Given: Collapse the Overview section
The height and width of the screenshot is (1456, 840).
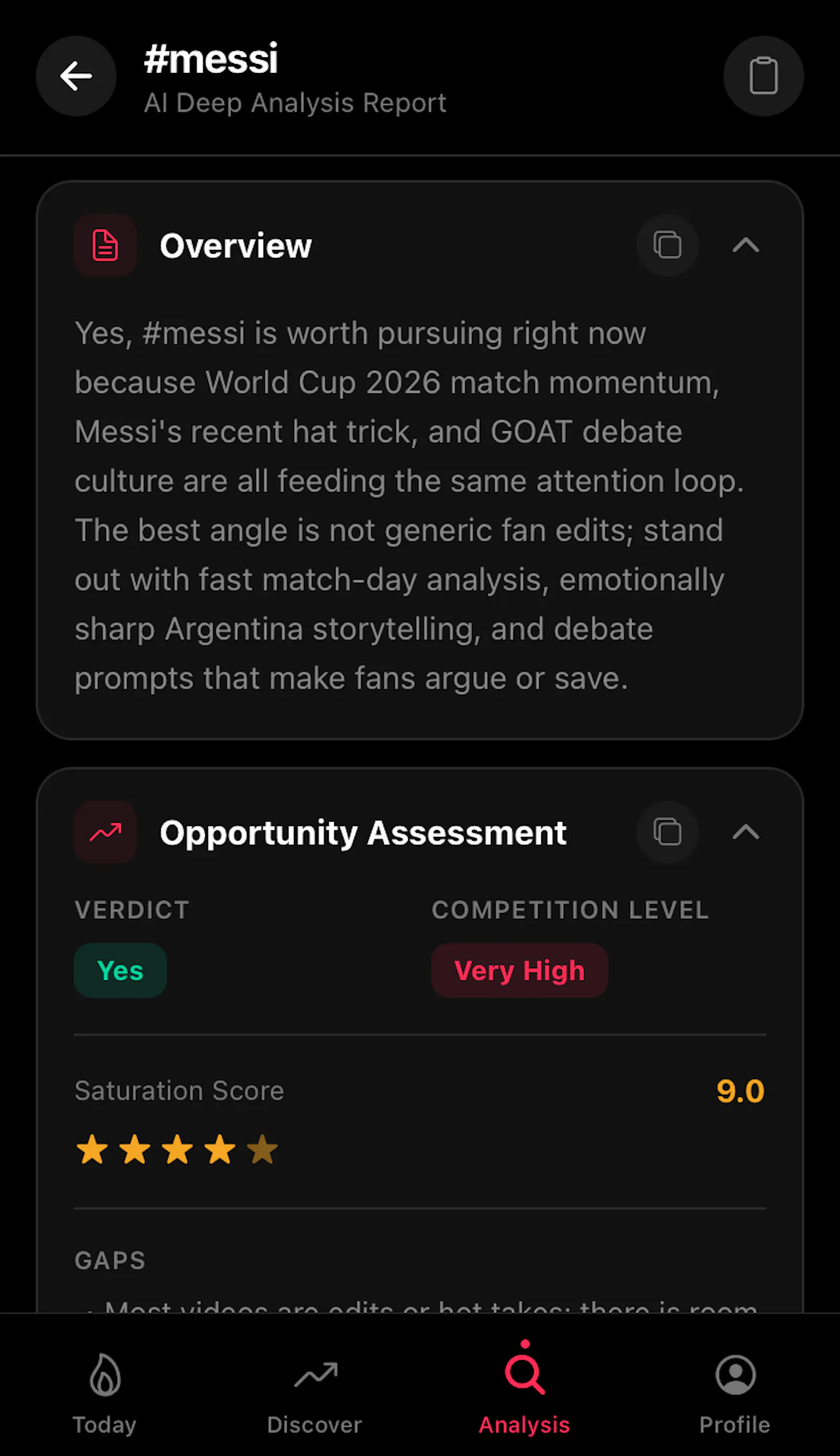Looking at the screenshot, I should 745,245.
